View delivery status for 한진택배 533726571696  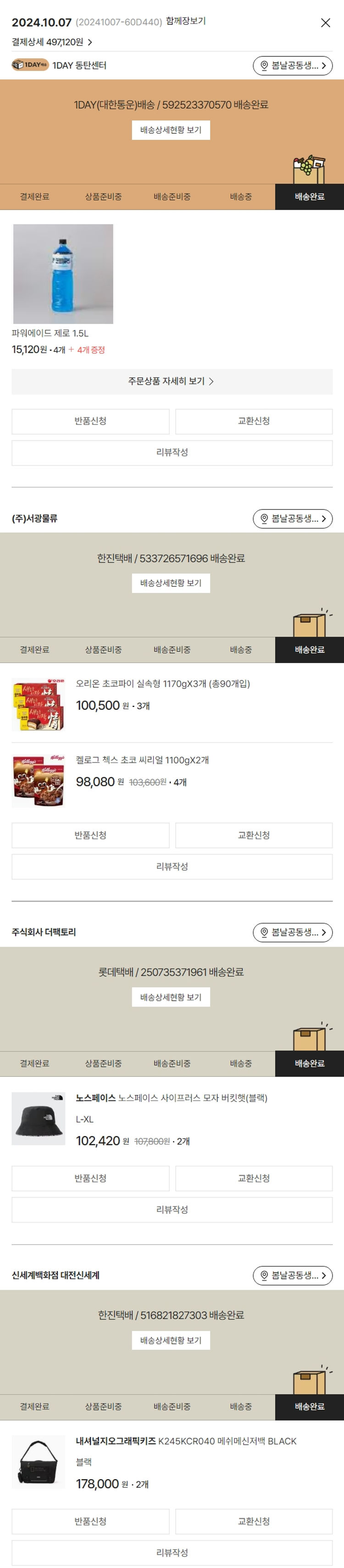click(x=171, y=583)
